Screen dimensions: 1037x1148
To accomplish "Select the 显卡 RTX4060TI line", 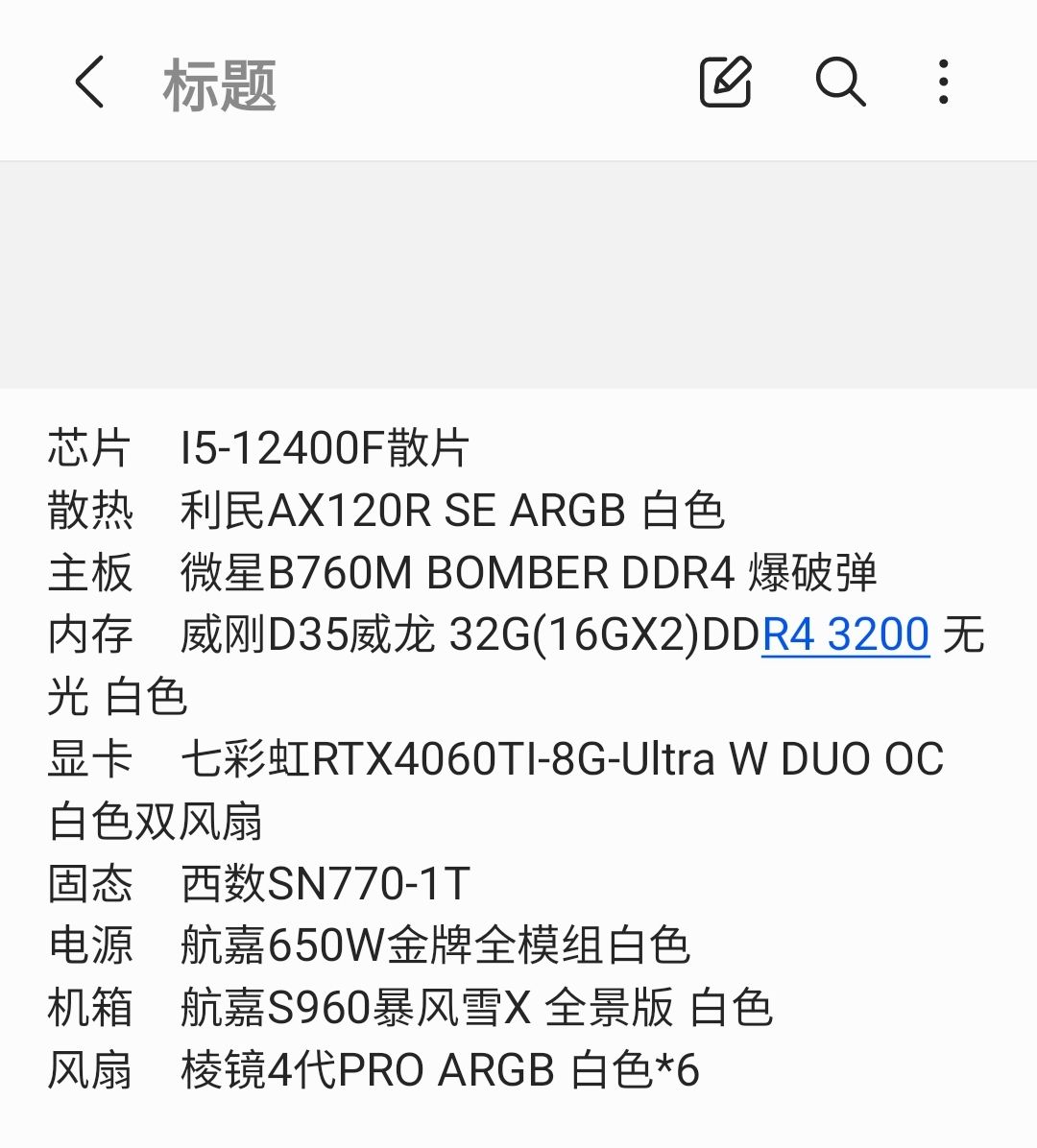I will [562, 759].
